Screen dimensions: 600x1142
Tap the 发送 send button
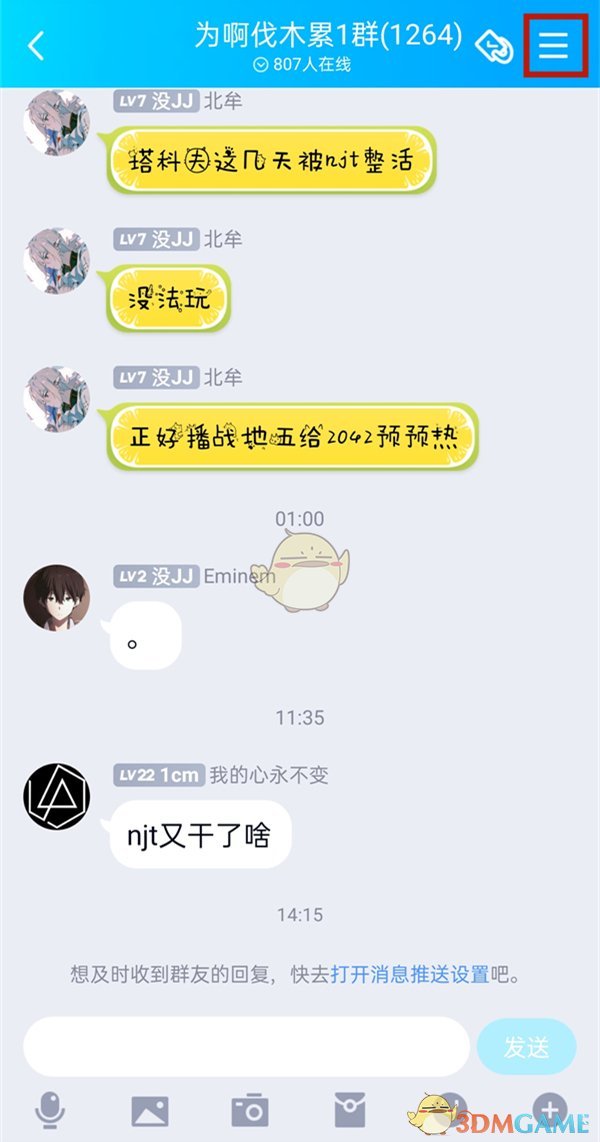tap(526, 1047)
